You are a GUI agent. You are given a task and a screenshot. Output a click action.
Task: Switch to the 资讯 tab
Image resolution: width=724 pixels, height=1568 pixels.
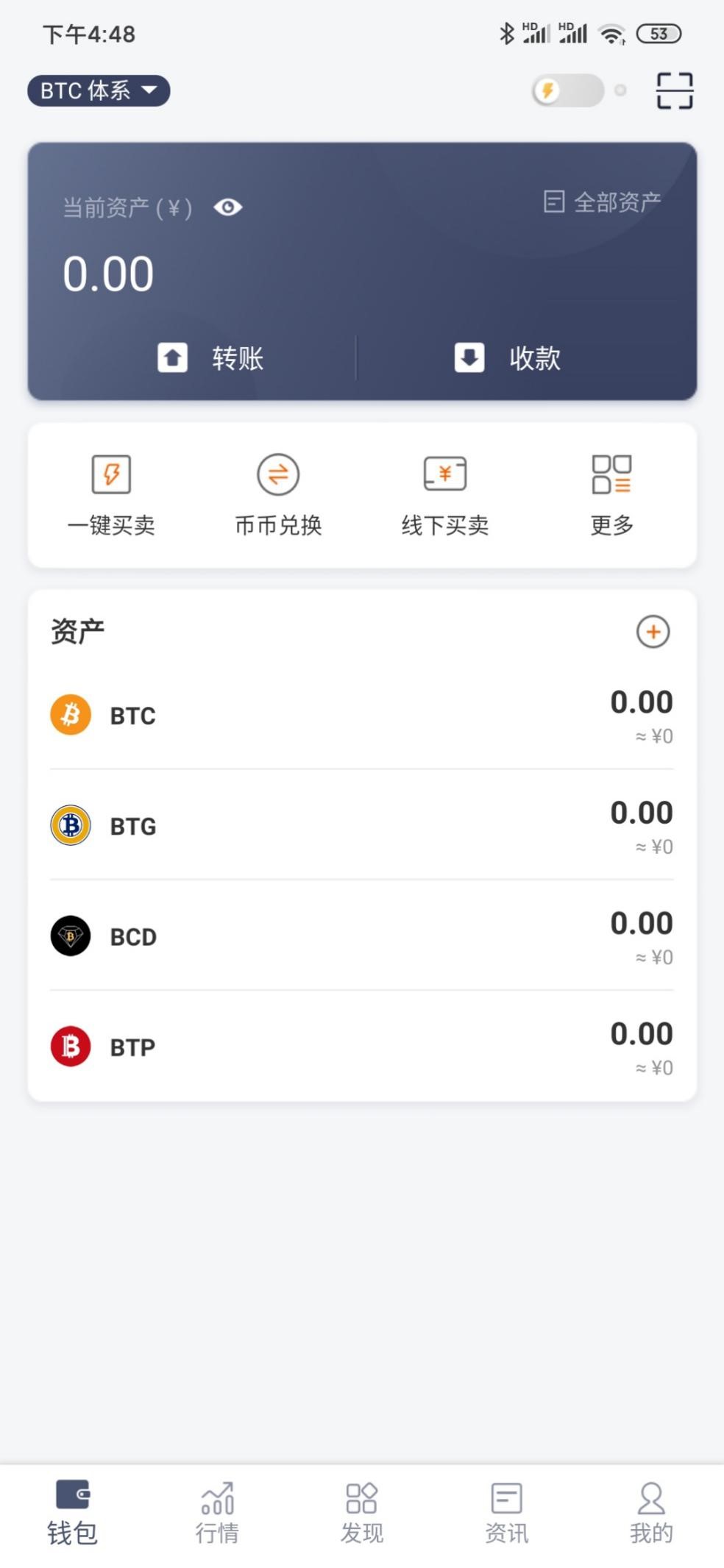coord(506,1513)
